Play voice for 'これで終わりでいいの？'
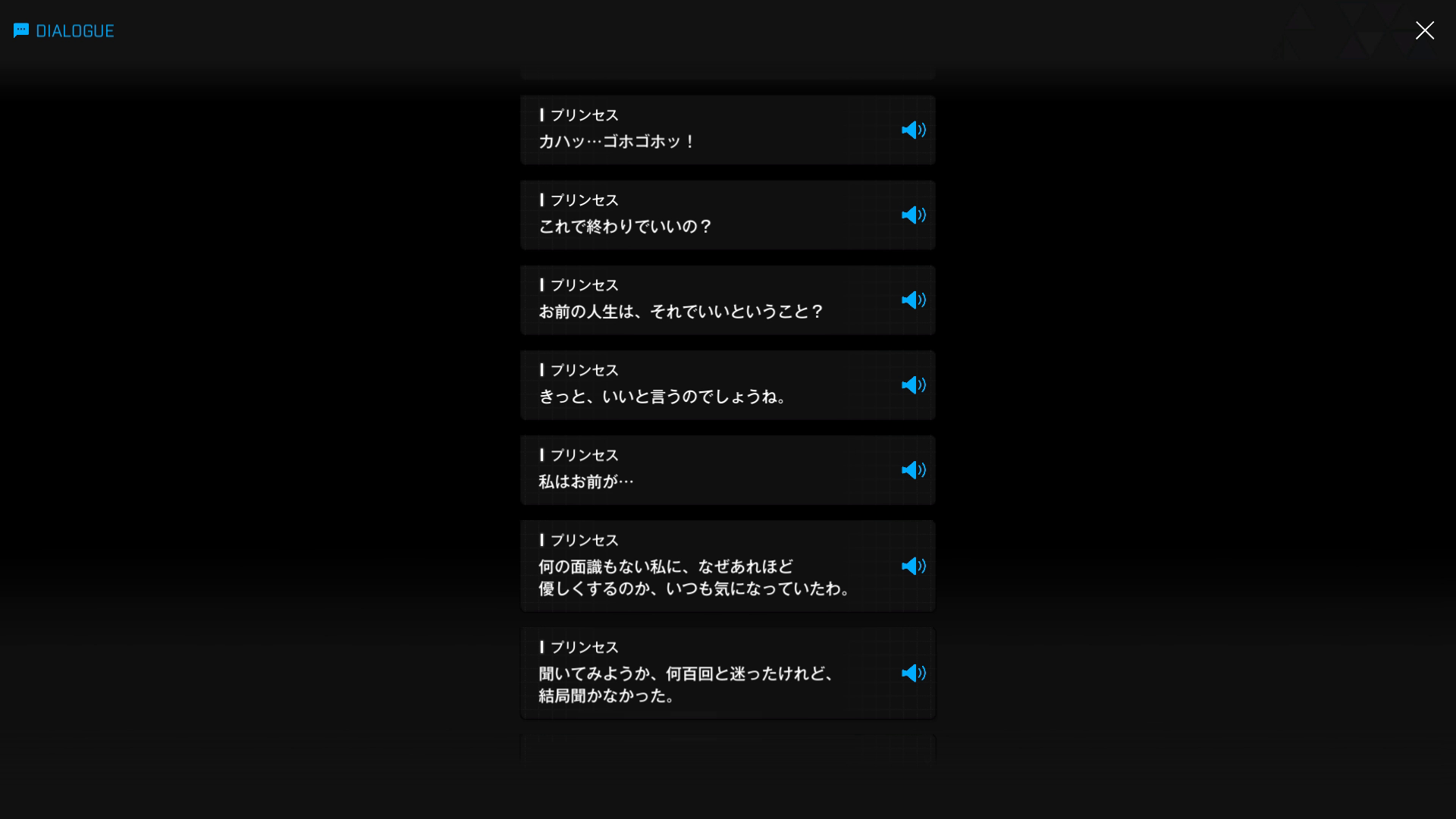This screenshot has width=1456, height=819. click(x=913, y=215)
